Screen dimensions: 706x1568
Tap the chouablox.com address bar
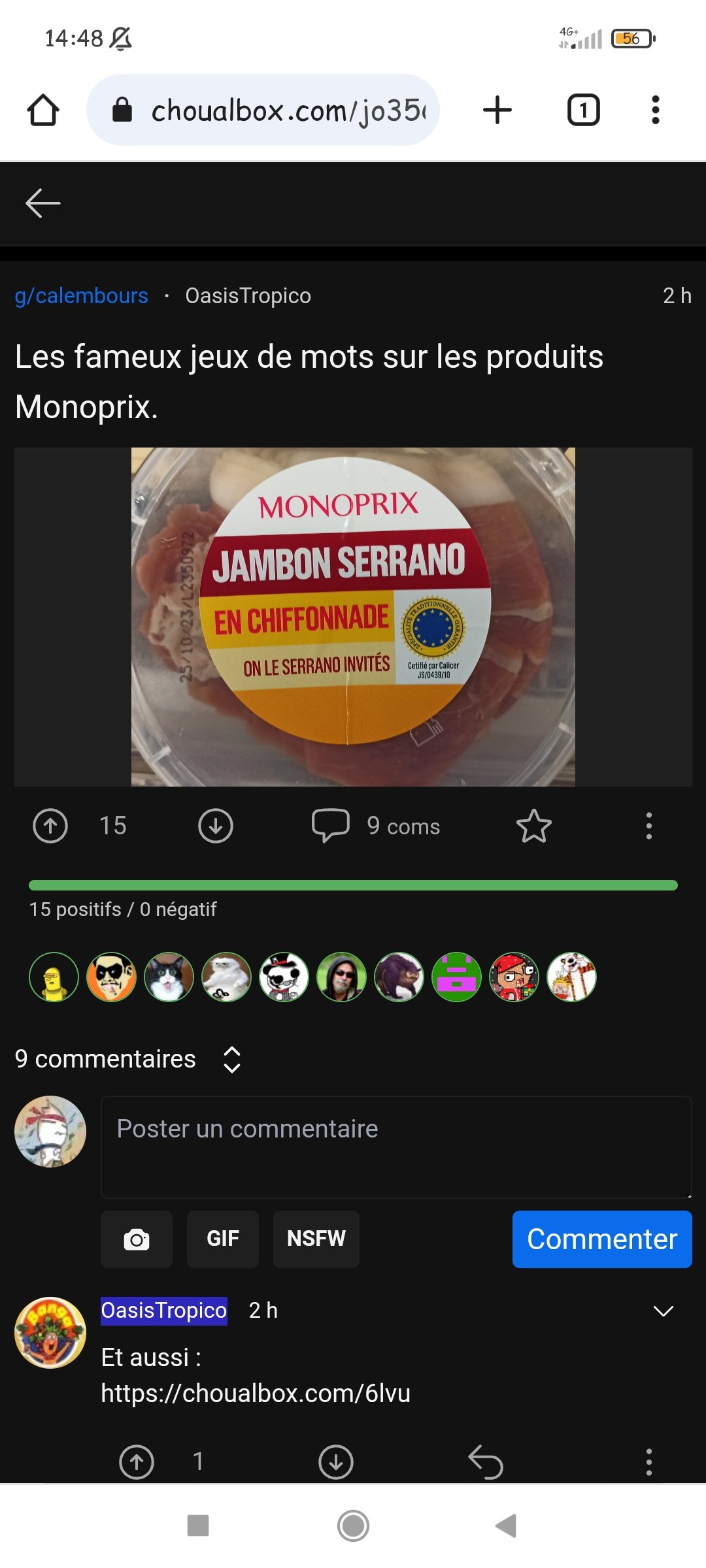pyautogui.click(x=275, y=110)
